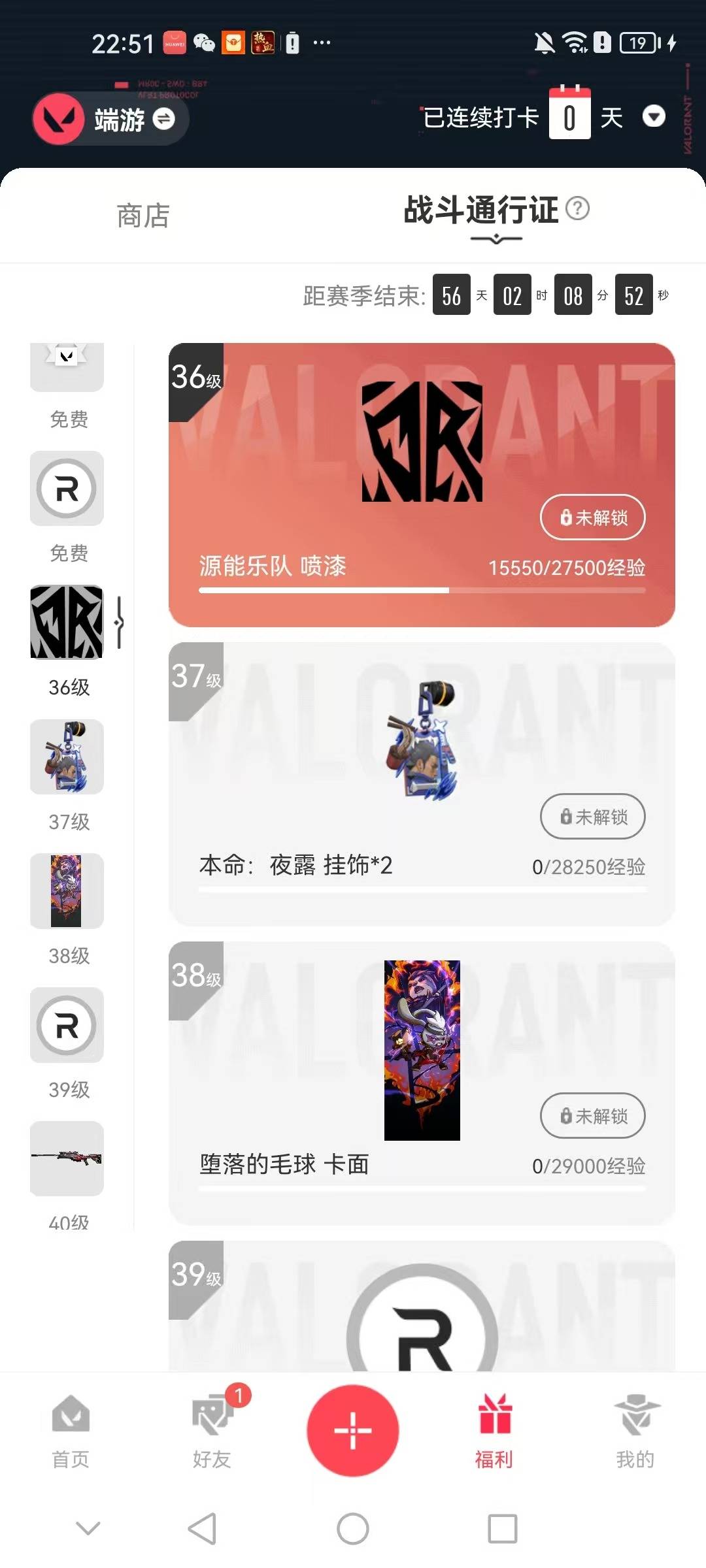Click 未解锁 on the 源能乐队 喷漆 card

[x=592, y=517]
